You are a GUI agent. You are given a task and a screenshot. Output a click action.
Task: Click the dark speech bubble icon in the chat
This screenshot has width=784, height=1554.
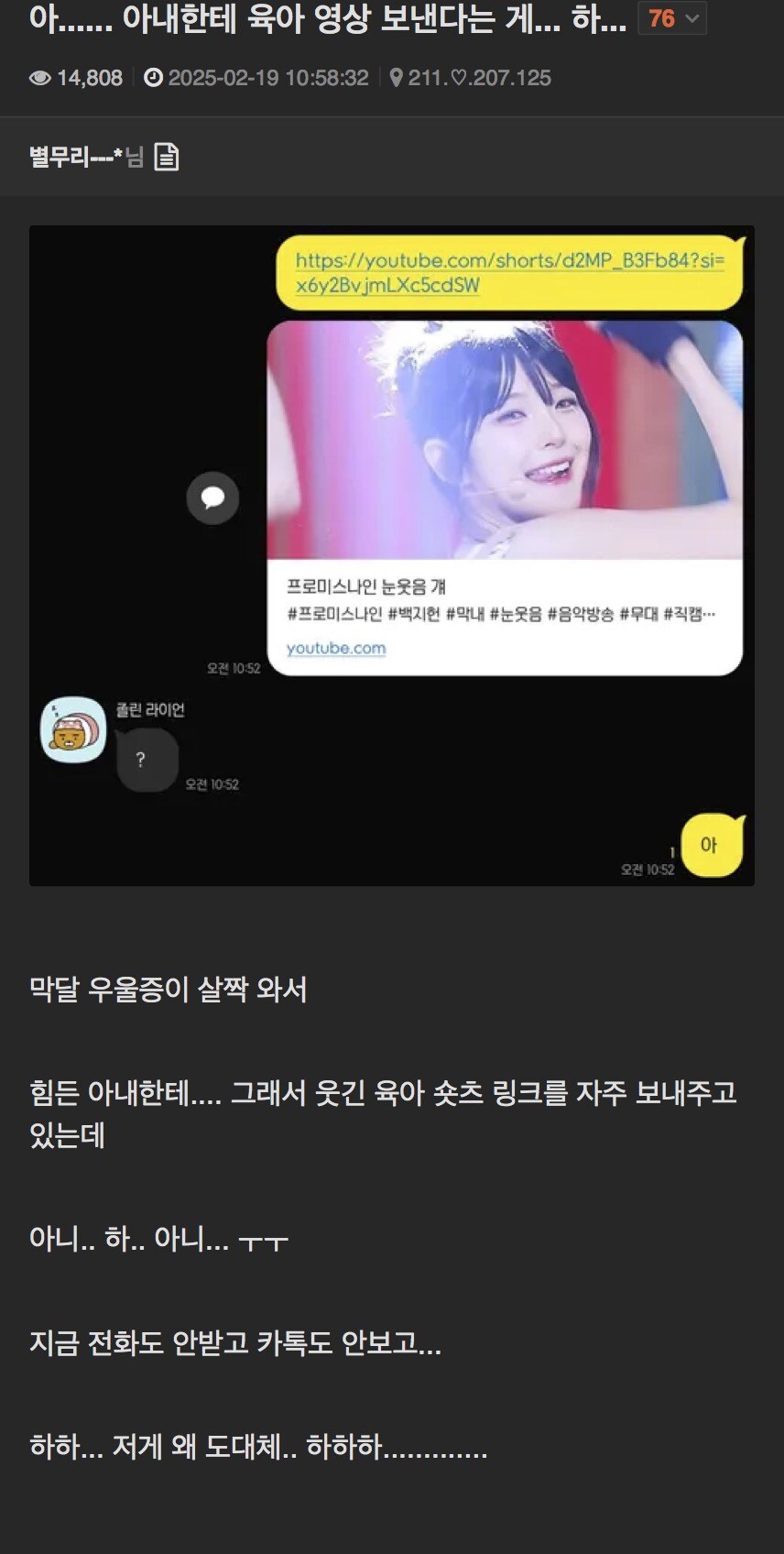point(212,498)
